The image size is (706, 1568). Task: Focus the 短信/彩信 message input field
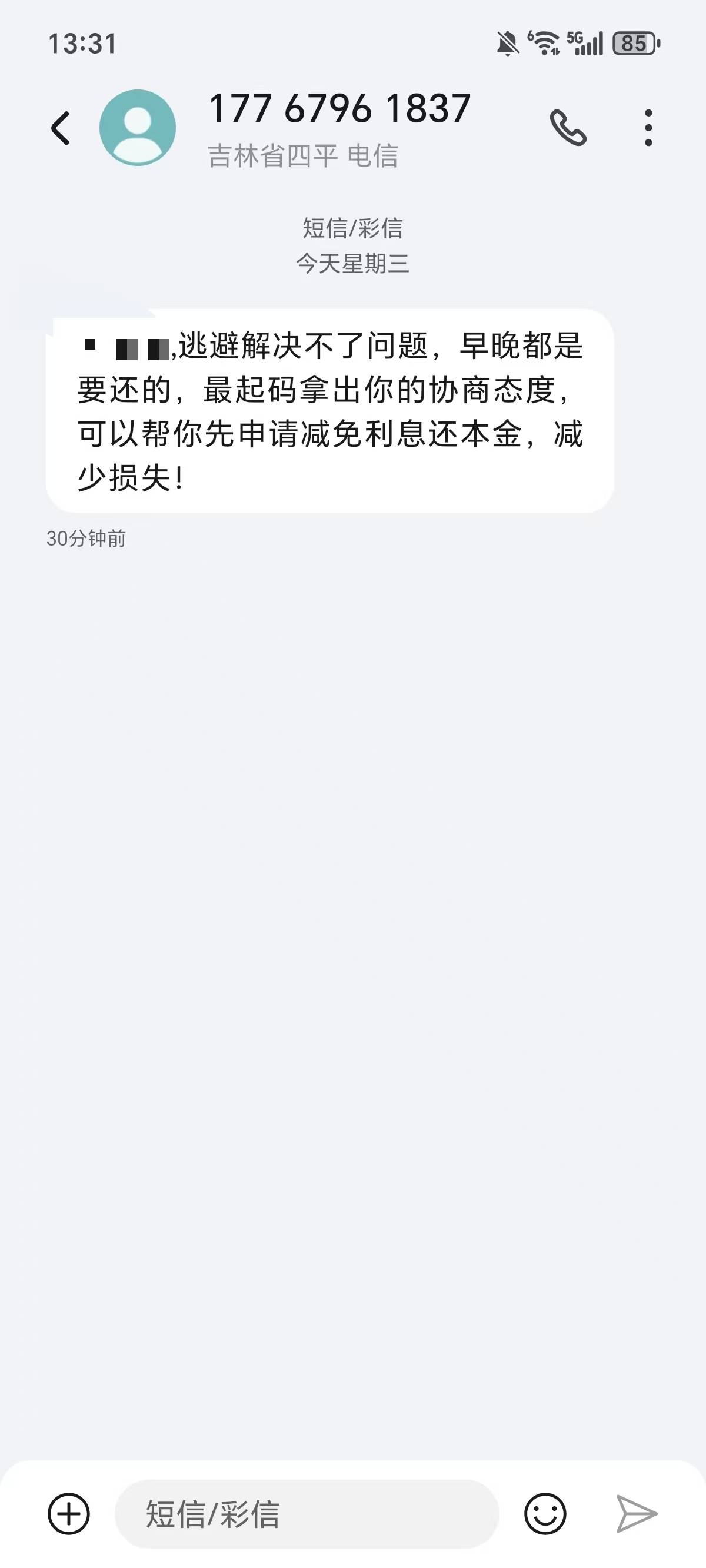[x=307, y=1514]
